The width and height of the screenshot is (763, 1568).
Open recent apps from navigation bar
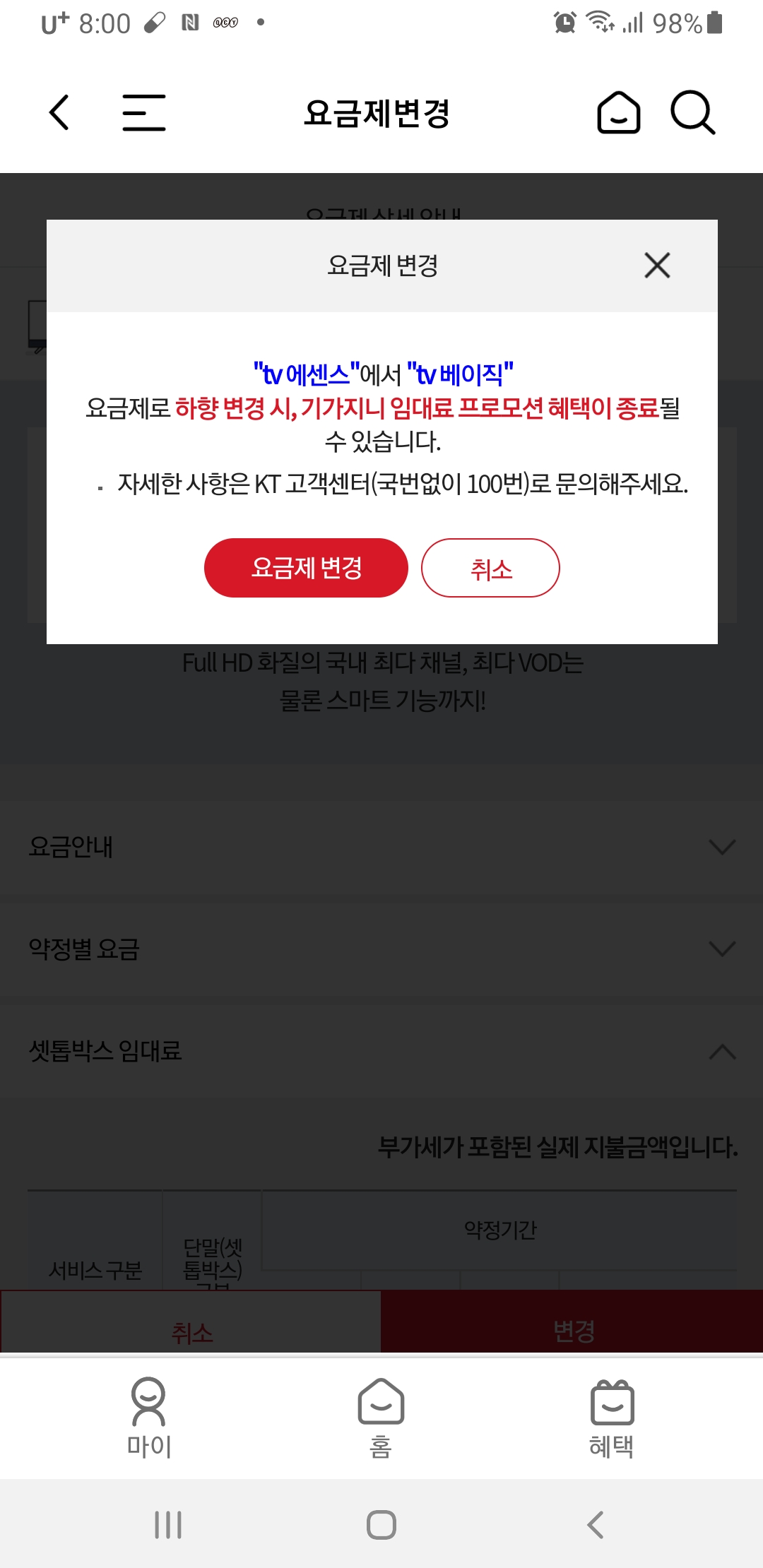point(168,1524)
